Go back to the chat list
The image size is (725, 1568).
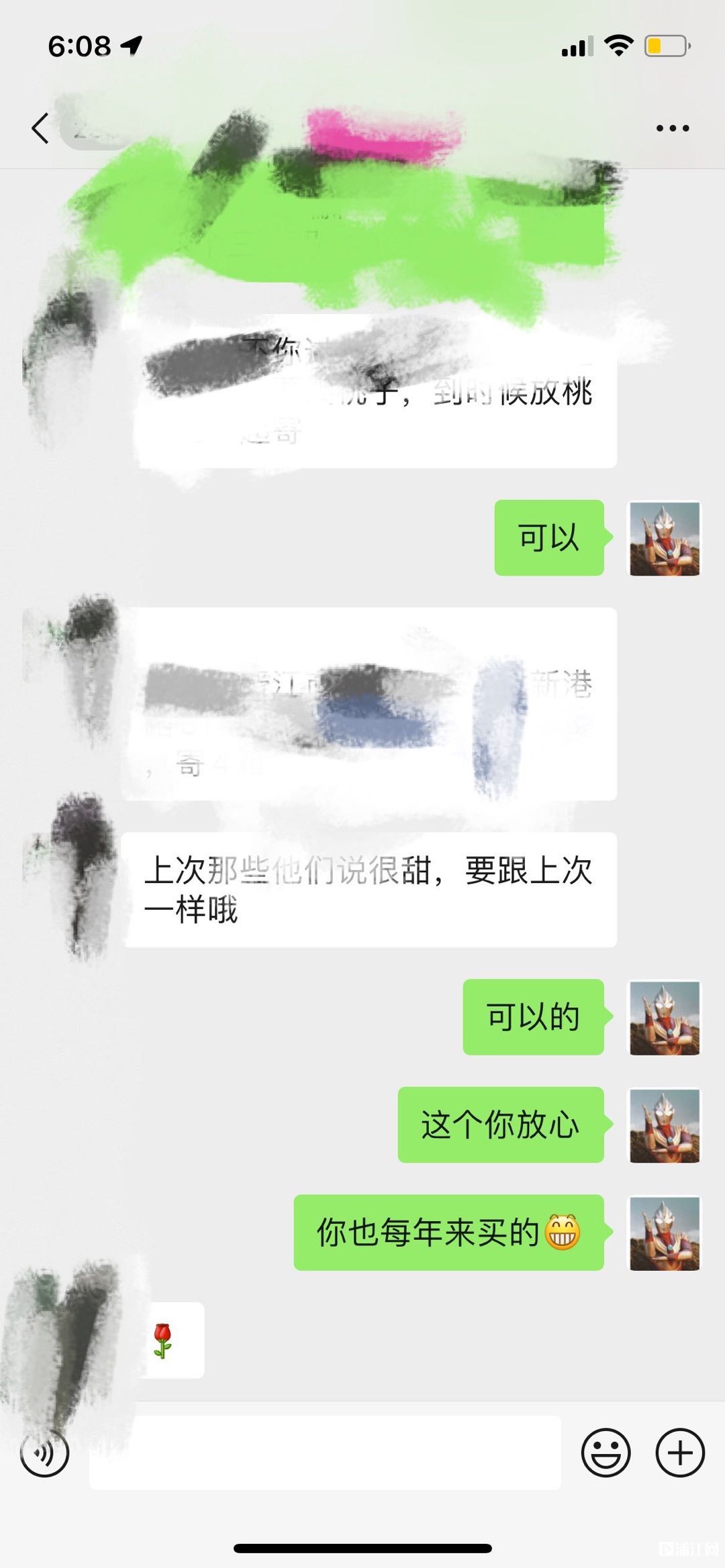tap(40, 127)
